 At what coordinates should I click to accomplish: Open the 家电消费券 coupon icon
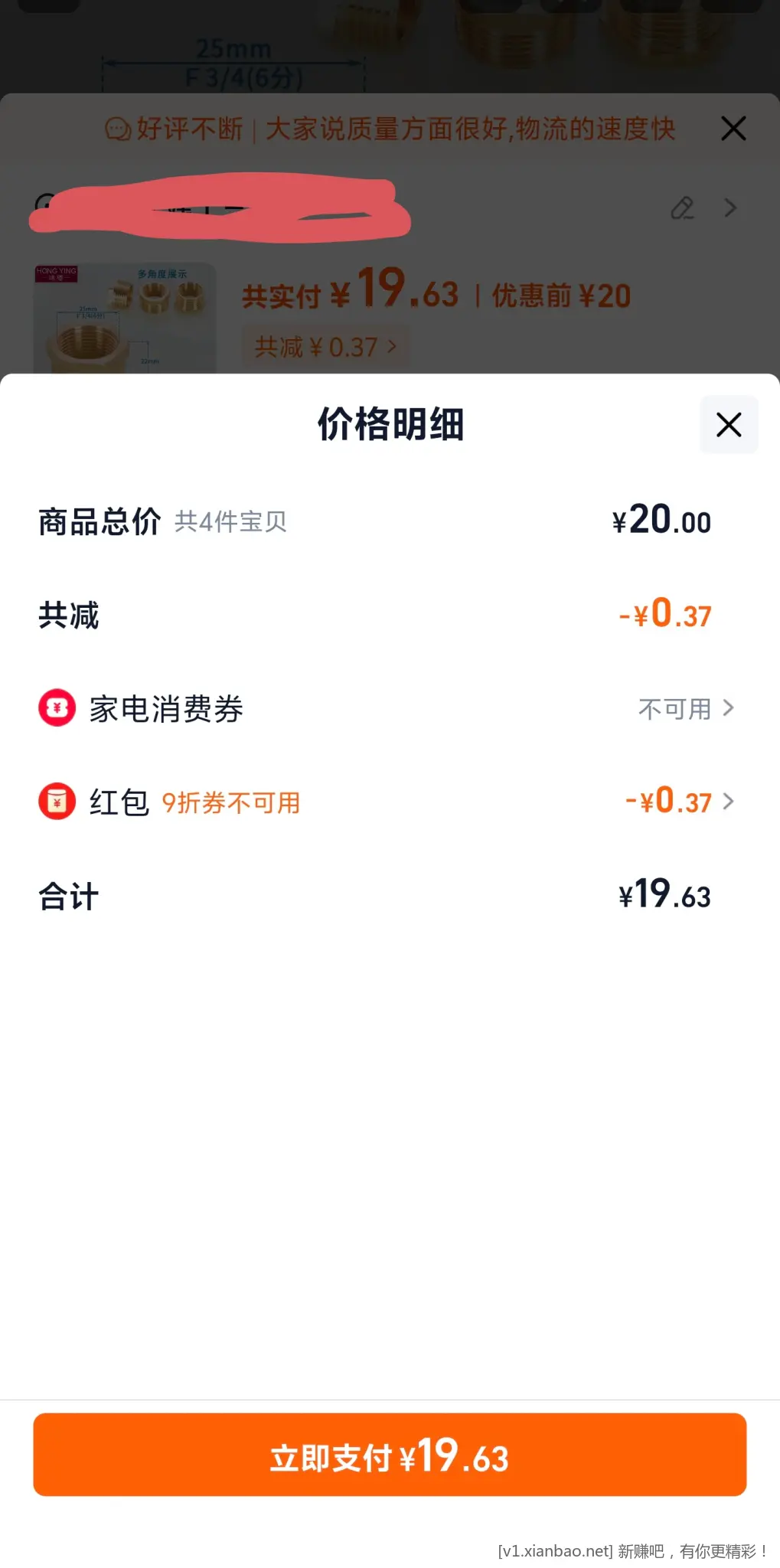57,708
